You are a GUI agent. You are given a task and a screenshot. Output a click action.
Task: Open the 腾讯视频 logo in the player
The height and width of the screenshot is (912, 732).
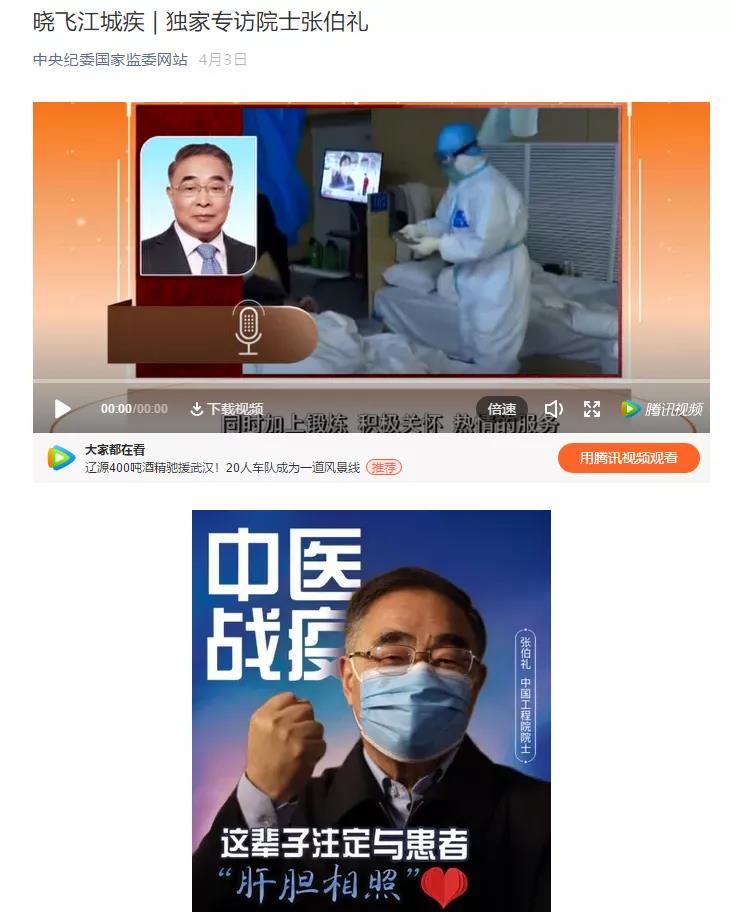[661, 409]
